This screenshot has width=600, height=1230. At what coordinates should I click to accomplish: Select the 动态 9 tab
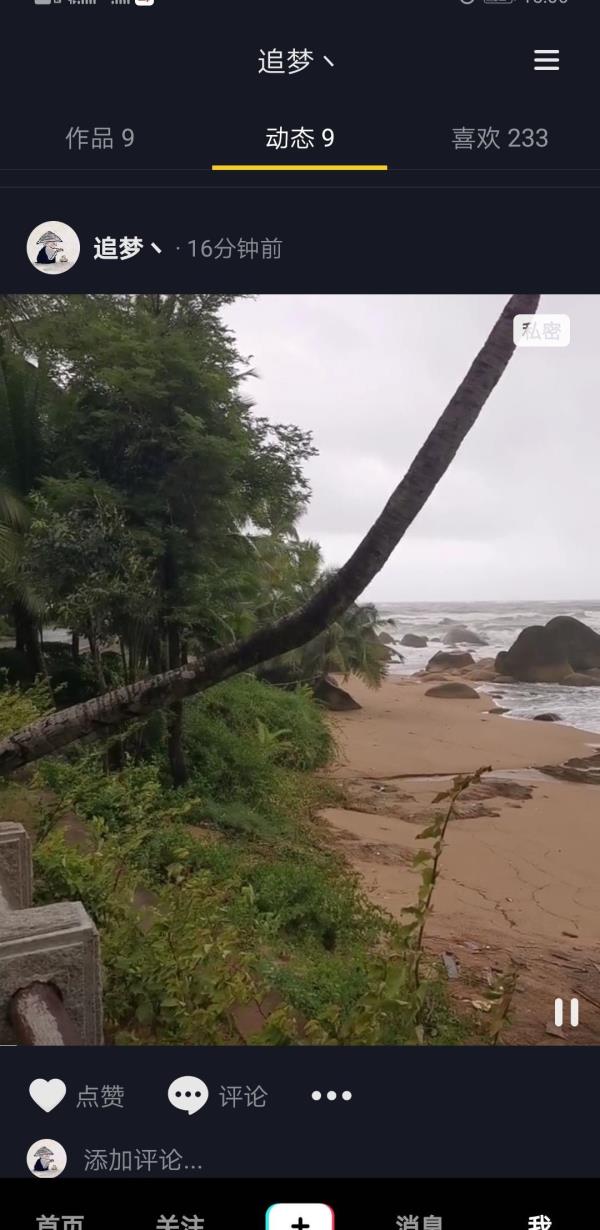pyautogui.click(x=300, y=138)
